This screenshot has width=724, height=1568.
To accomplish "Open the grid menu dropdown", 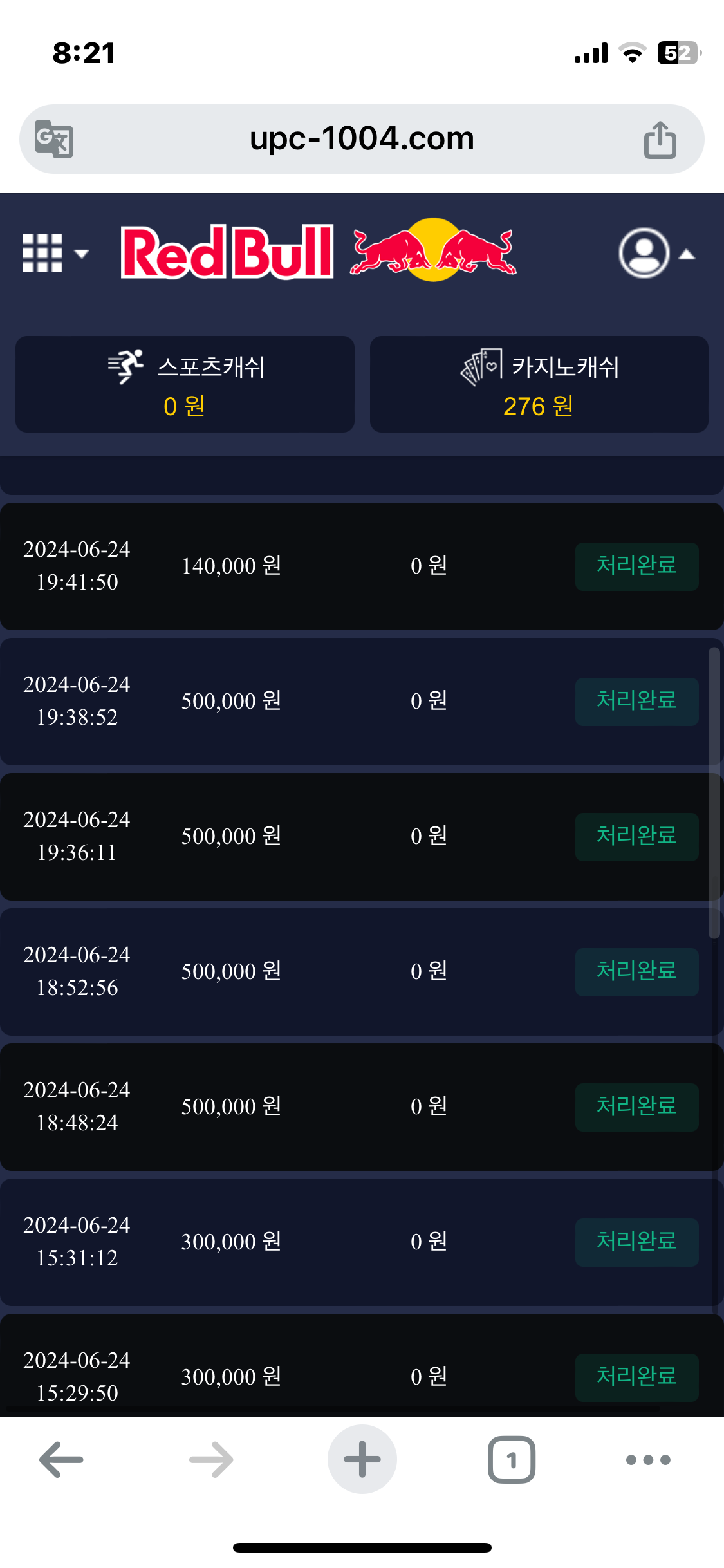I will pos(54,253).
